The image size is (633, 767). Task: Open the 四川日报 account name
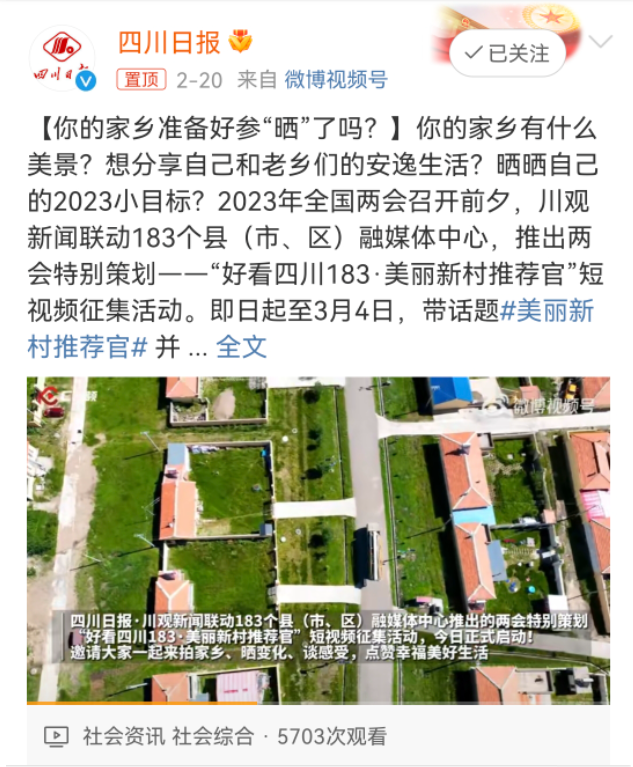coord(169,42)
